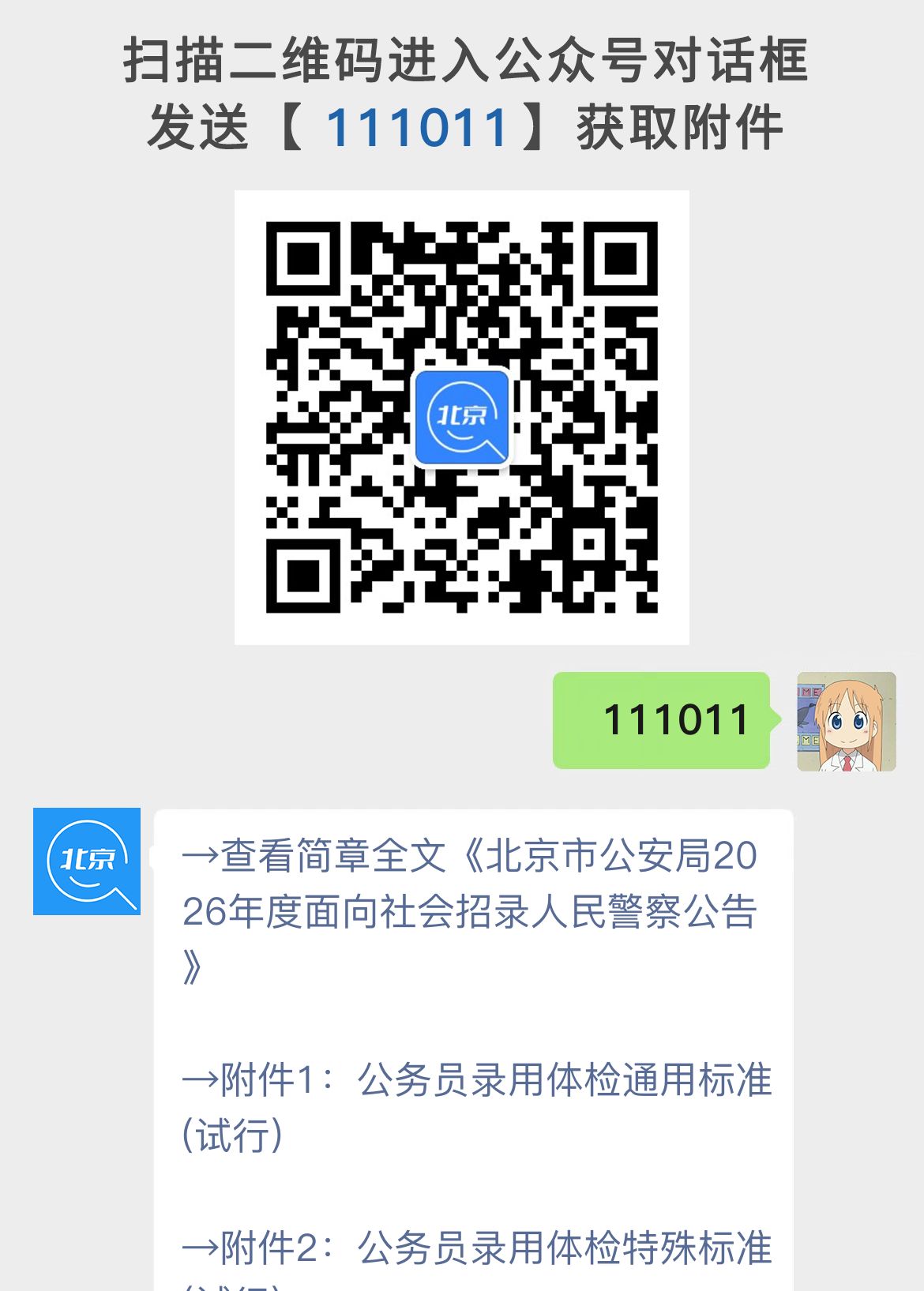Click the green chat bubble containing 111011

pyautogui.click(x=663, y=720)
